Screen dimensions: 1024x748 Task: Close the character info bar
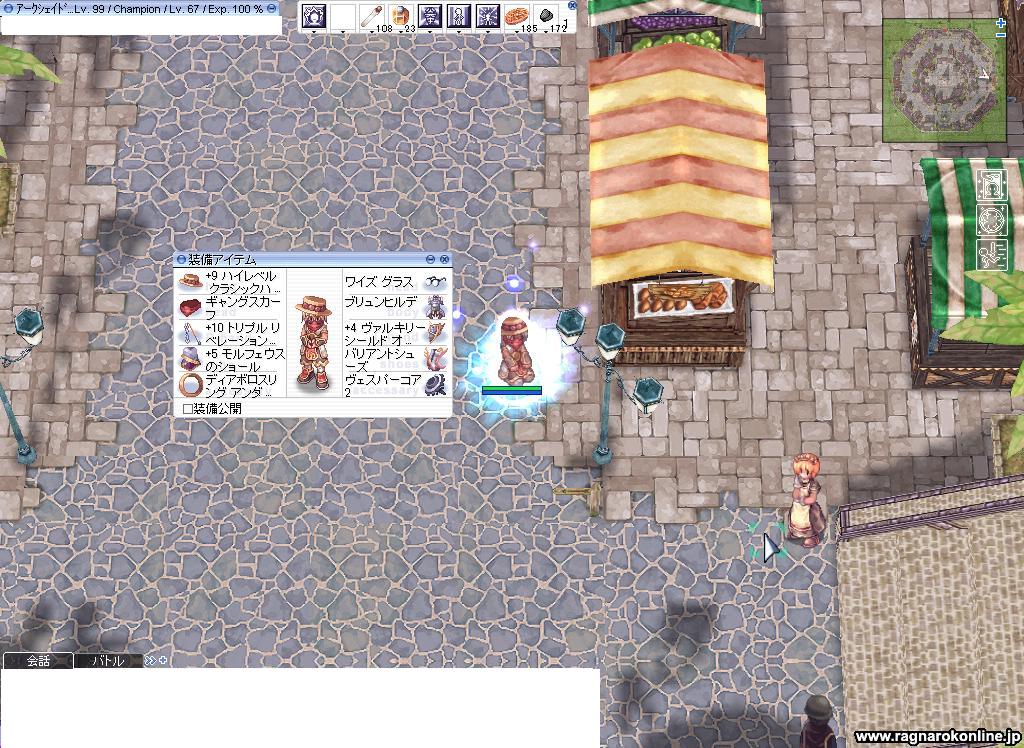(272, 8)
